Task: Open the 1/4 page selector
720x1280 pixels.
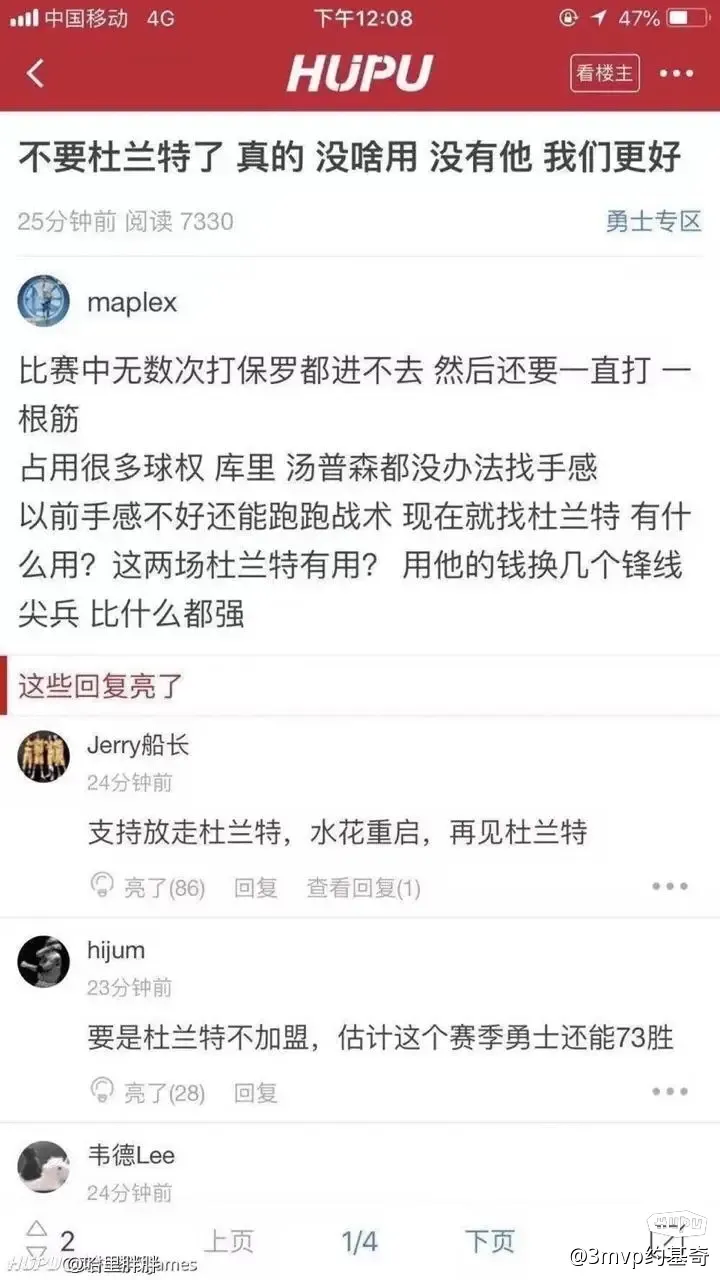Action: click(x=360, y=1241)
